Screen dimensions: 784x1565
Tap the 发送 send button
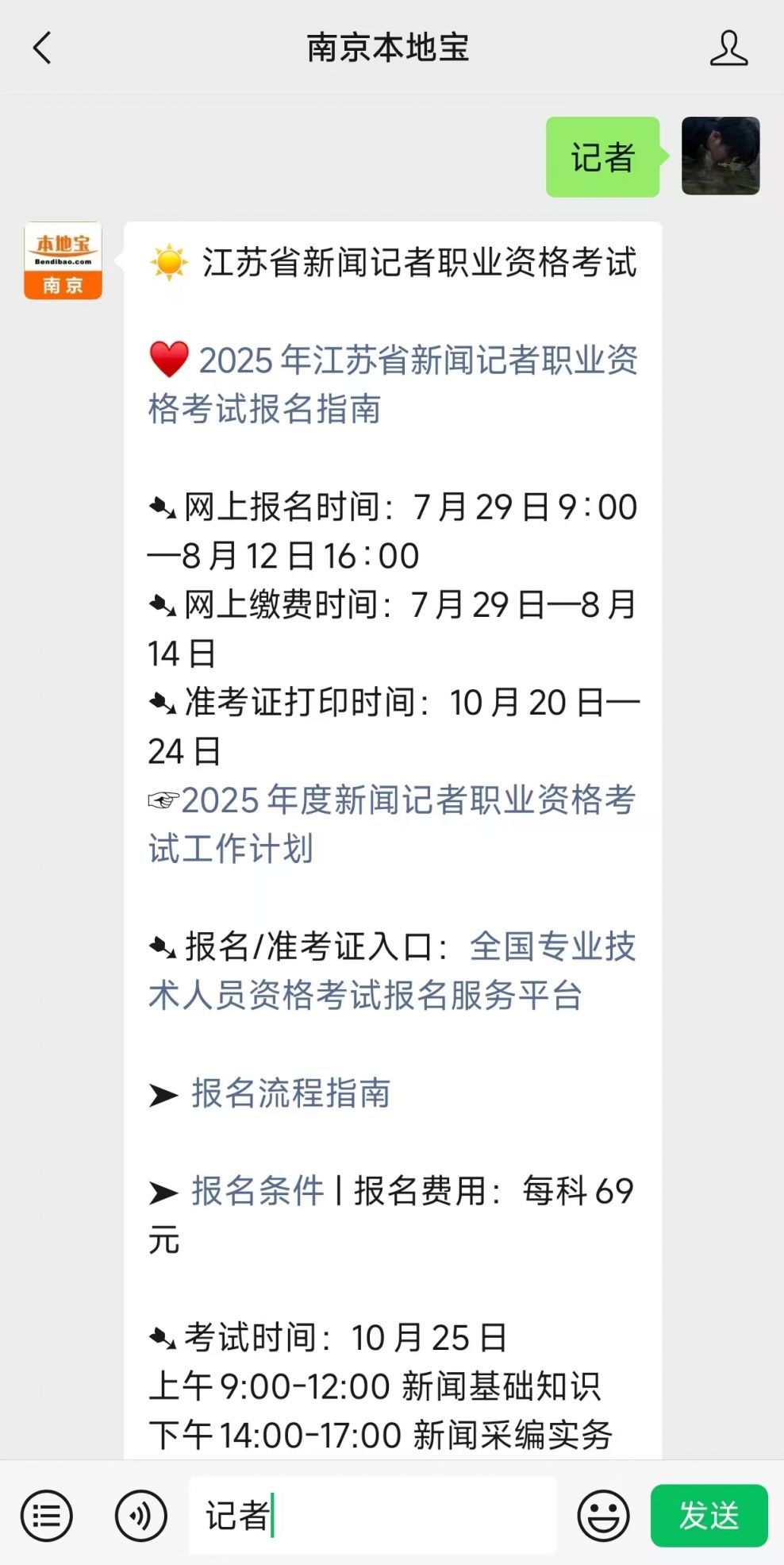click(x=709, y=1515)
